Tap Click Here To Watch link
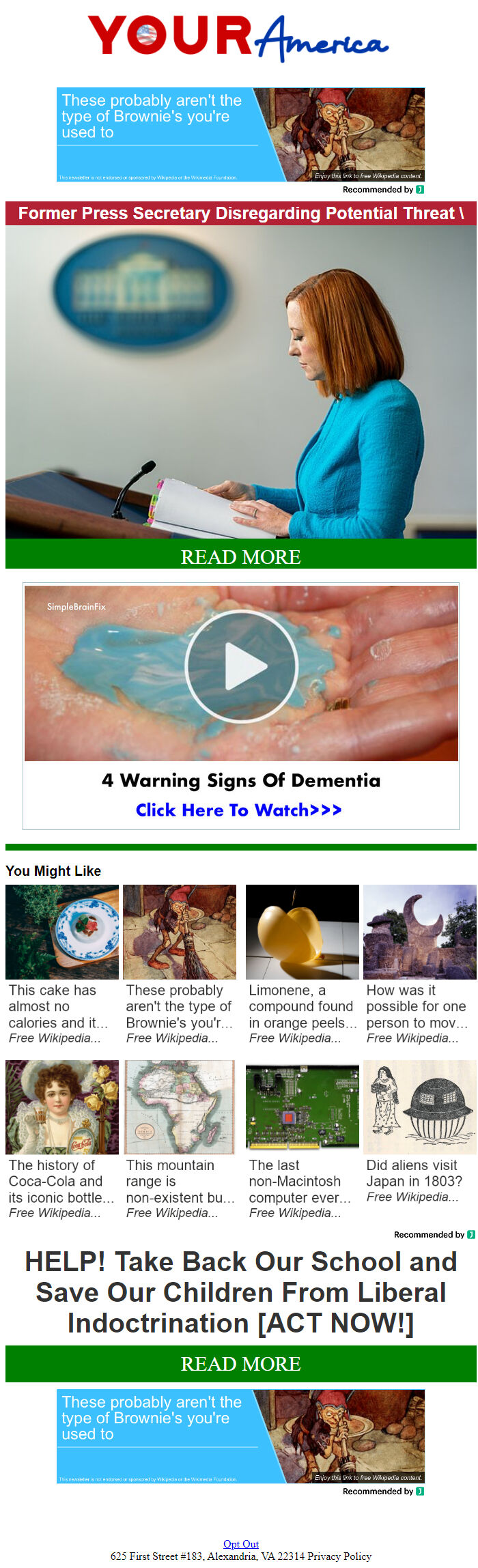 (238, 810)
